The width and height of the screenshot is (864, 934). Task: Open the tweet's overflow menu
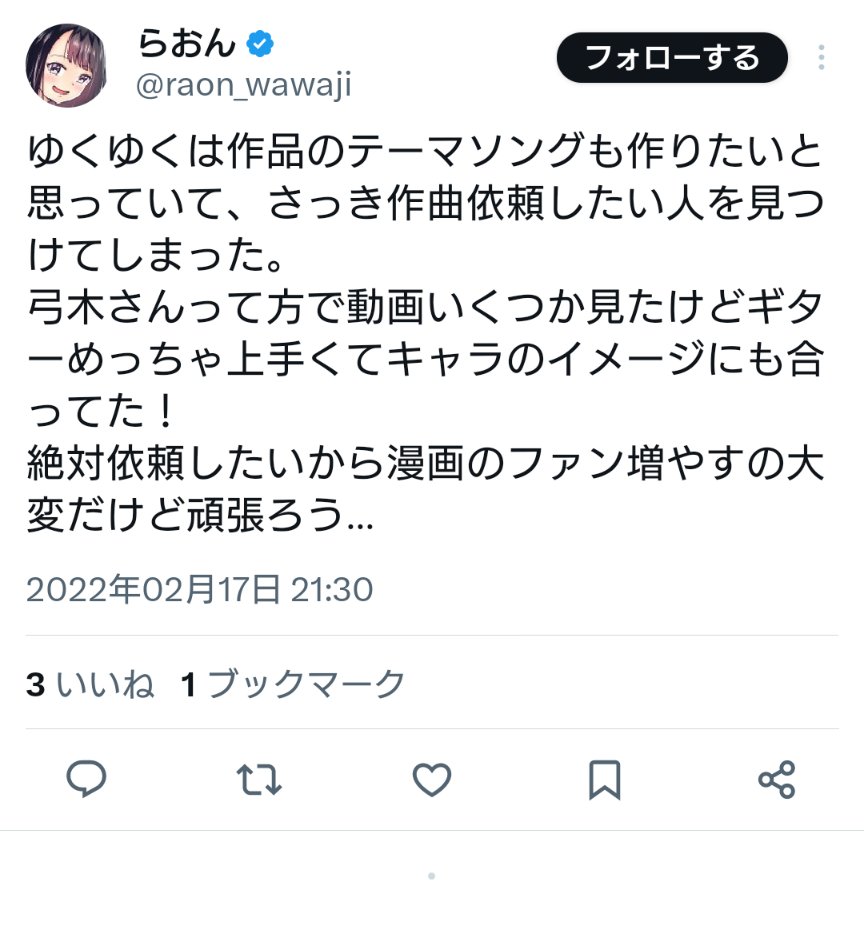(821, 57)
